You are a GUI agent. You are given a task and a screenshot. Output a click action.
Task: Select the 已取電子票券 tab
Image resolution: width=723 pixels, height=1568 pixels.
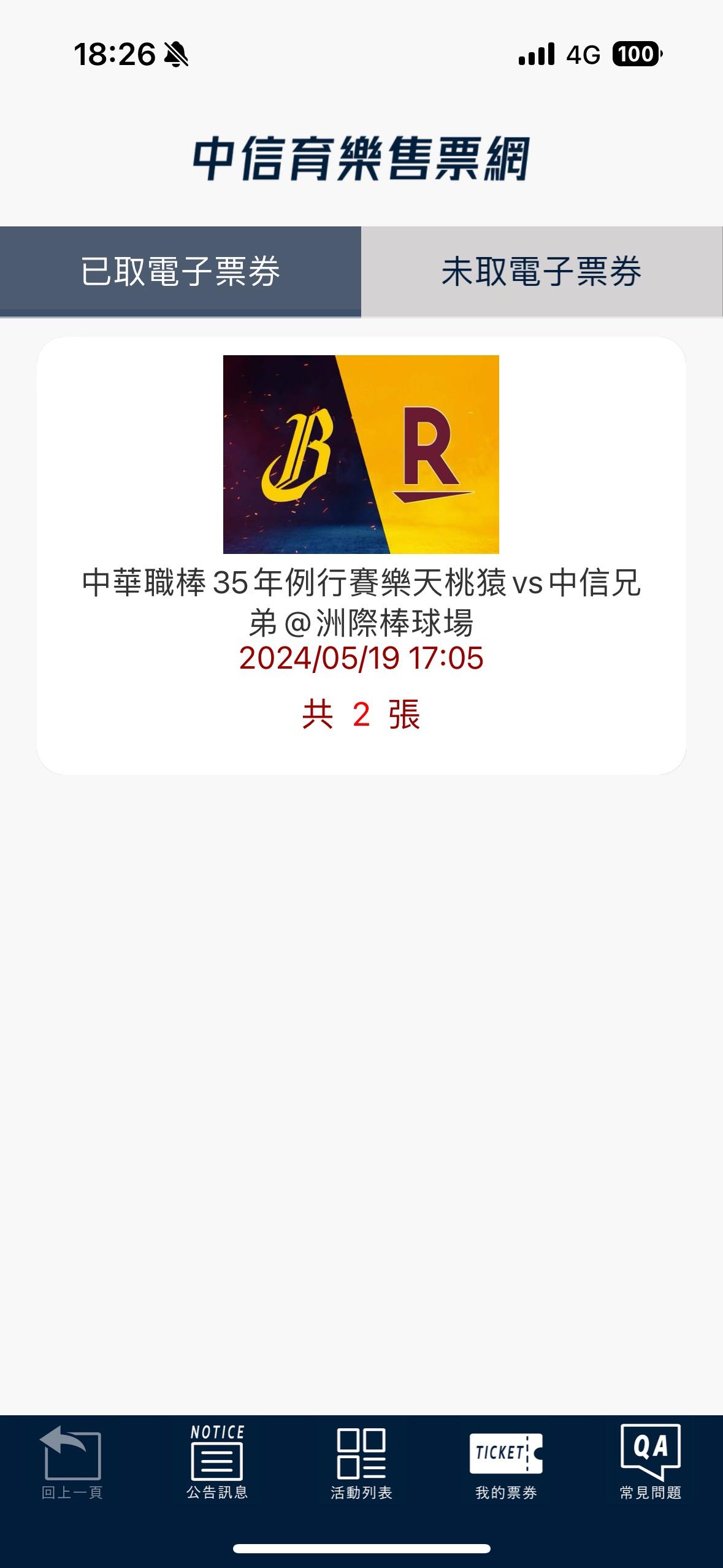[x=180, y=272]
